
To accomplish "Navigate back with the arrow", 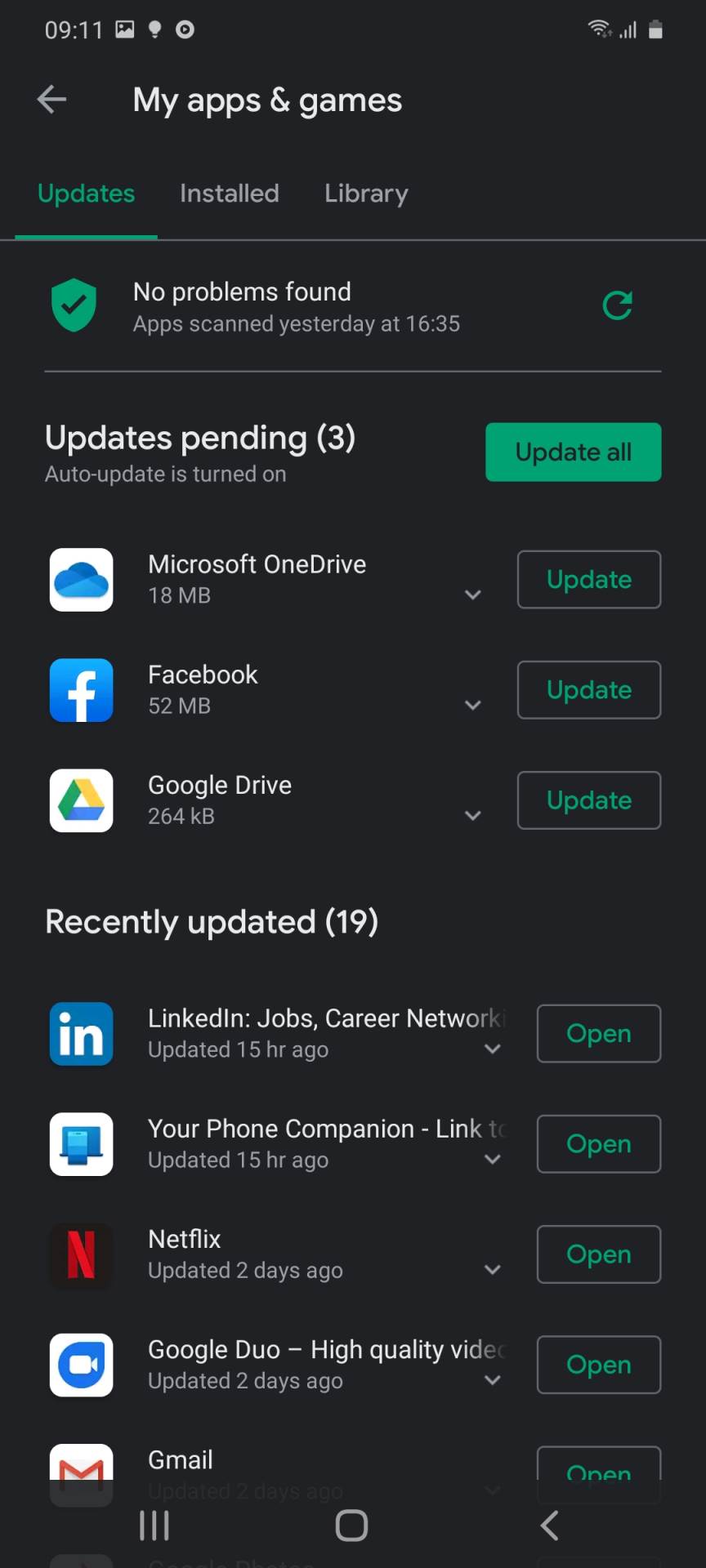I will click(51, 99).
